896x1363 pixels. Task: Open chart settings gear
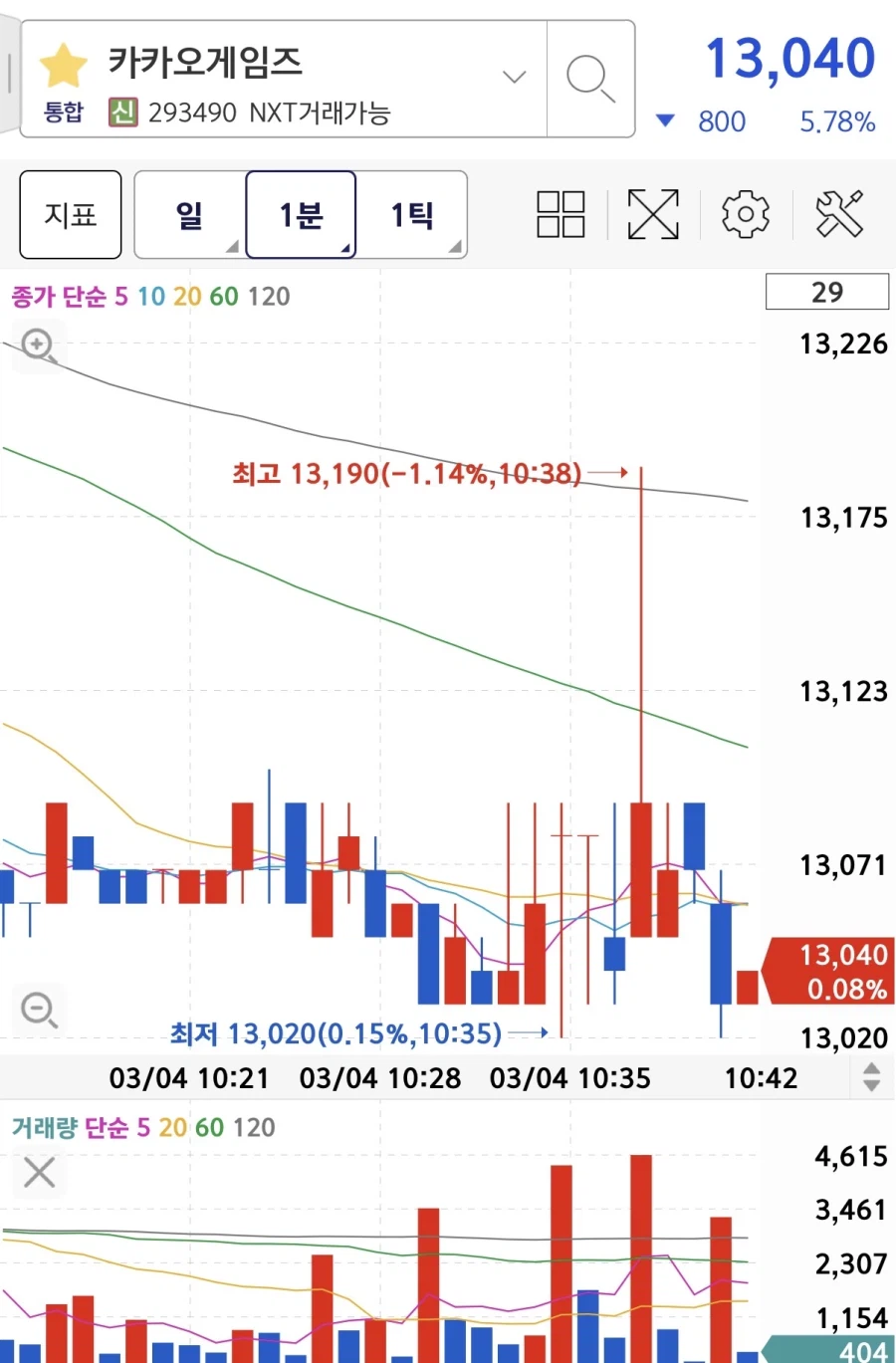pos(746,214)
